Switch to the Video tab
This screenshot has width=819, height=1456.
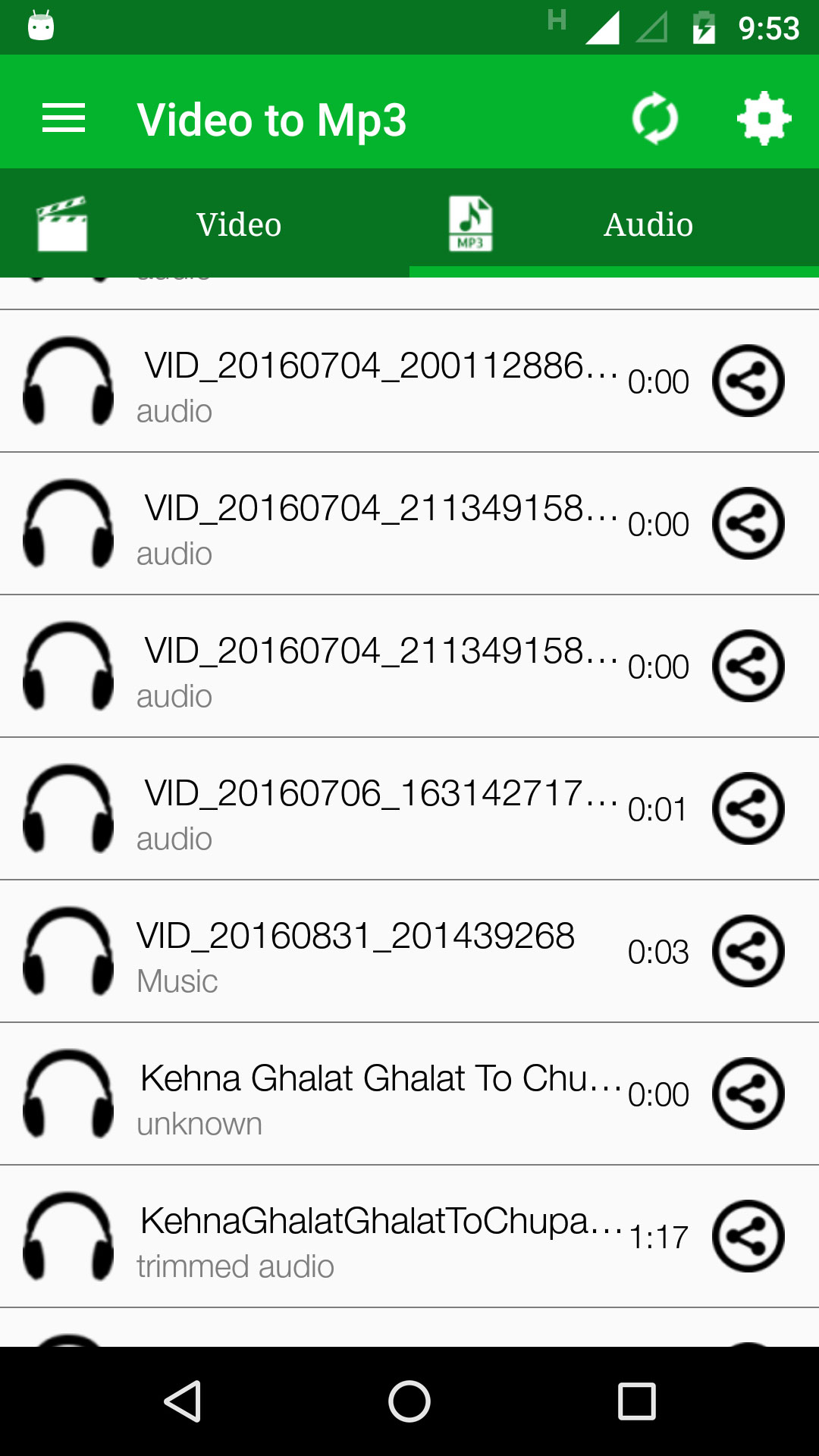click(x=239, y=222)
